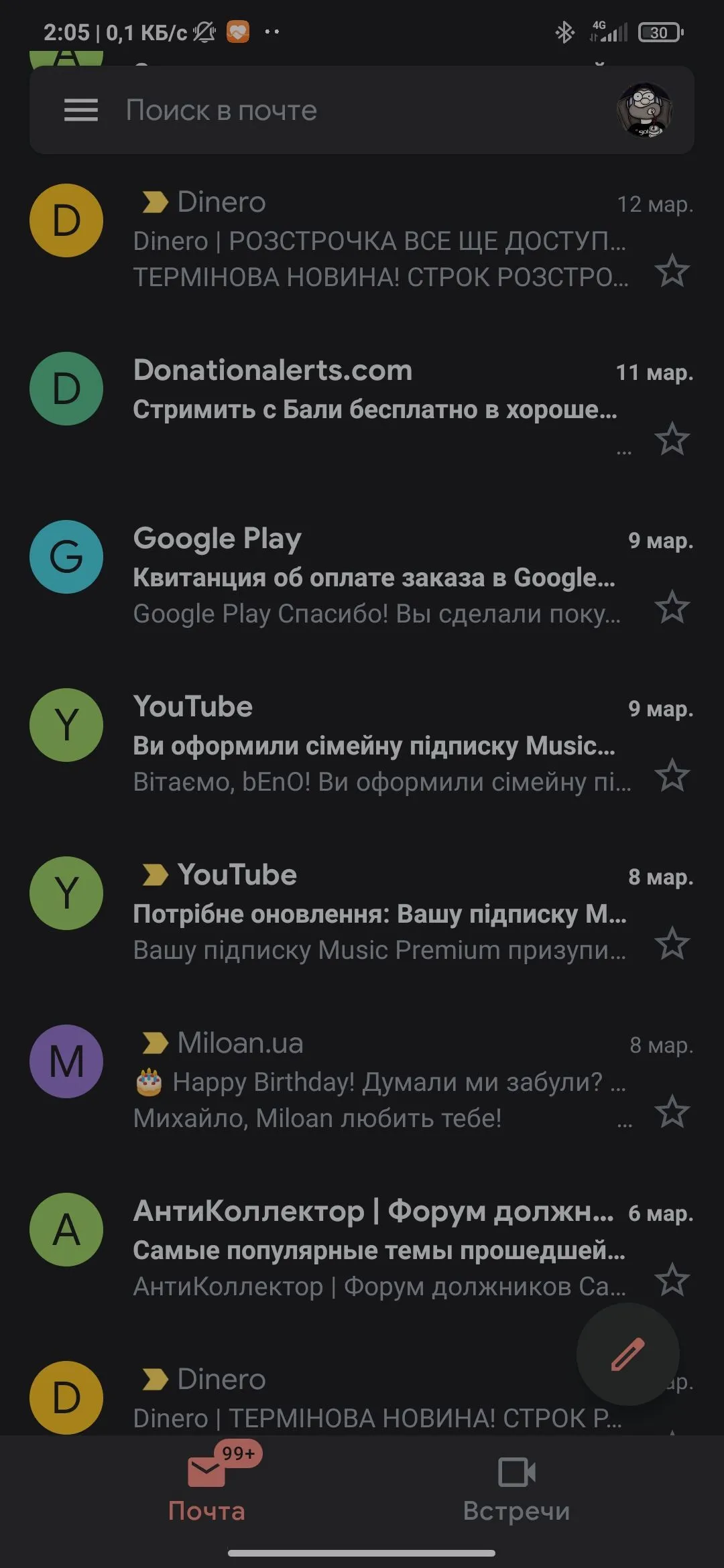Image resolution: width=724 pixels, height=1568 pixels.
Task: Open YouTube email 'Потрібне оновлення'
Action: (379, 913)
